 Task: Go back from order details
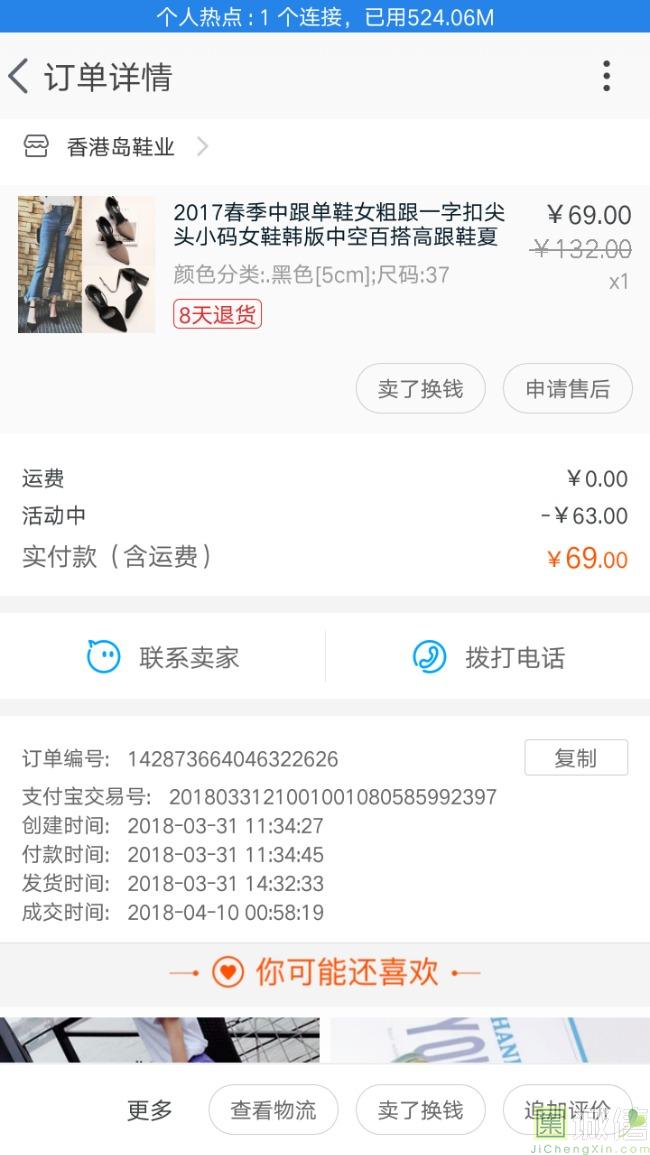pos(19,77)
